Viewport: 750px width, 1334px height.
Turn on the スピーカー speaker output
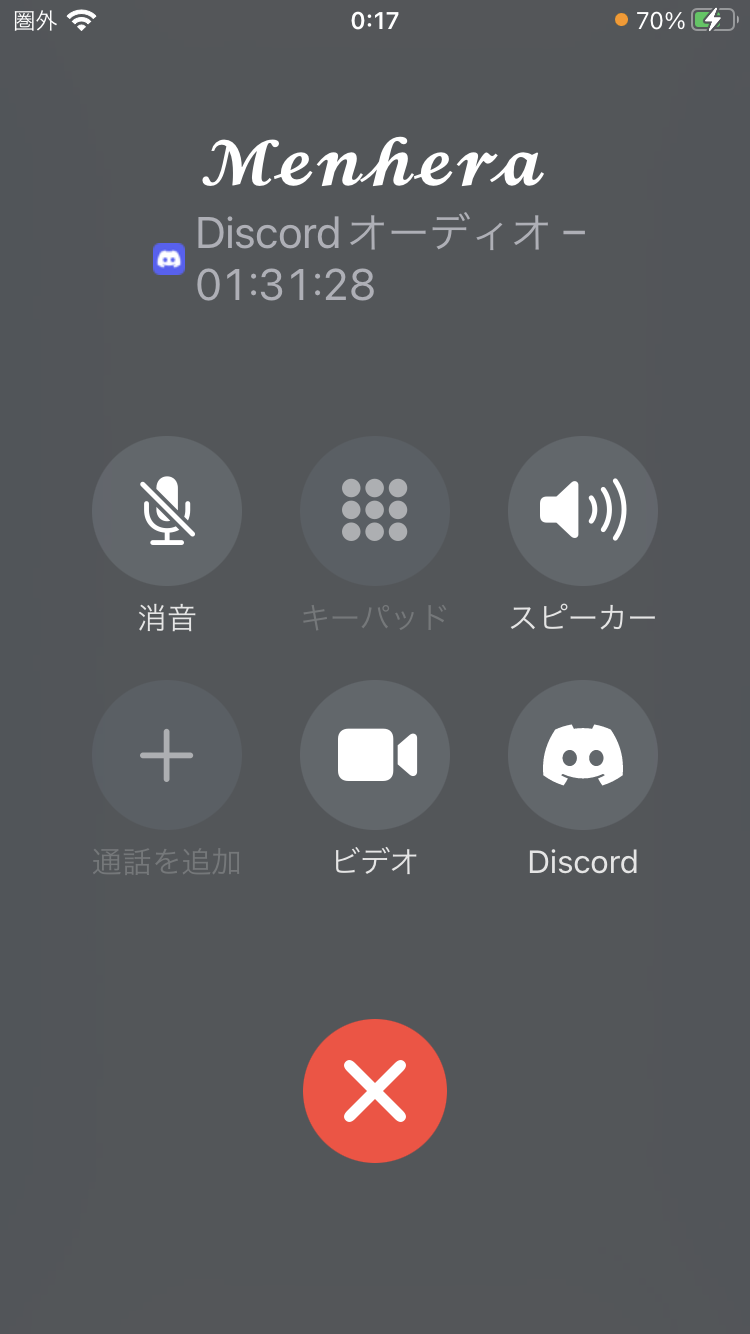tap(583, 510)
